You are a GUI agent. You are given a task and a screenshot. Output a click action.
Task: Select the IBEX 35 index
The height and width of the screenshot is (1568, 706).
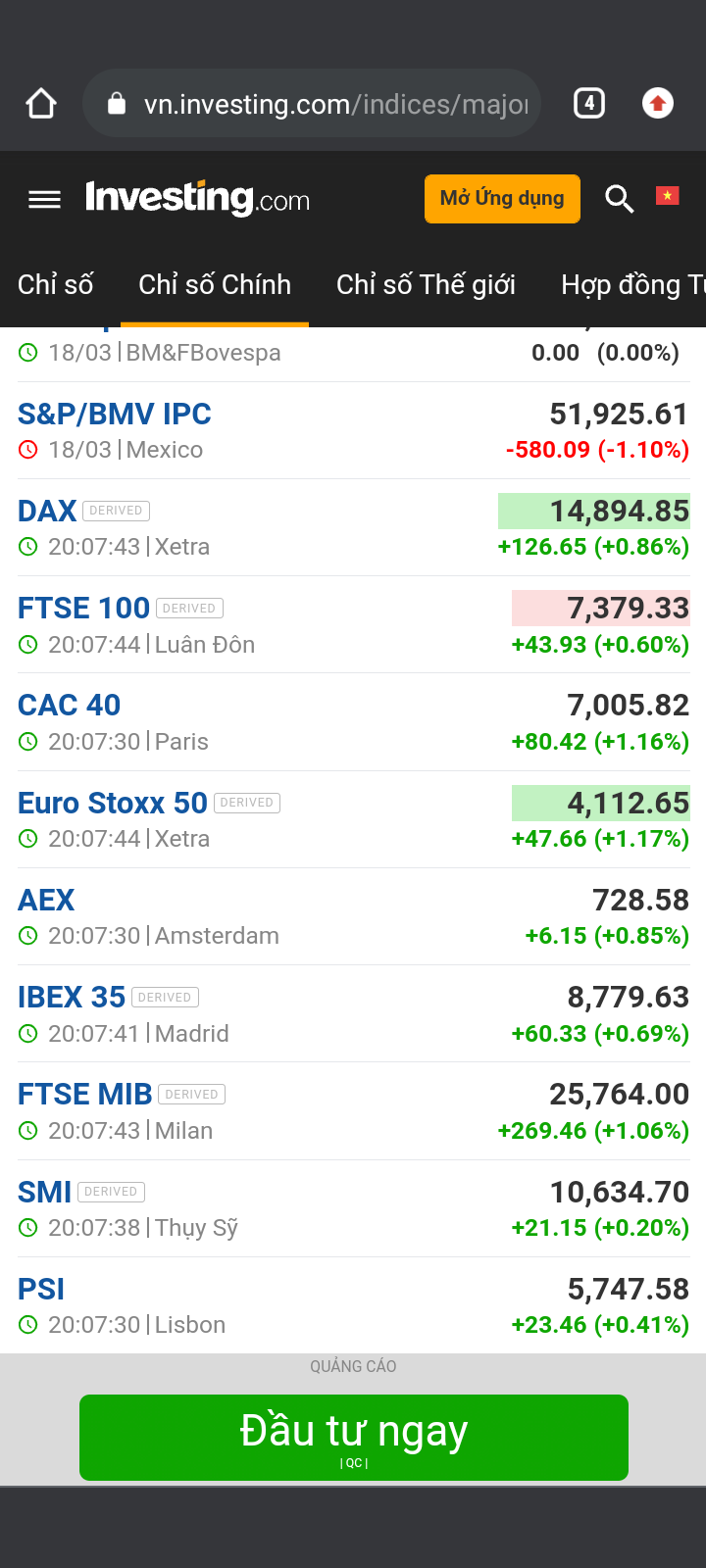pyautogui.click(x=72, y=998)
